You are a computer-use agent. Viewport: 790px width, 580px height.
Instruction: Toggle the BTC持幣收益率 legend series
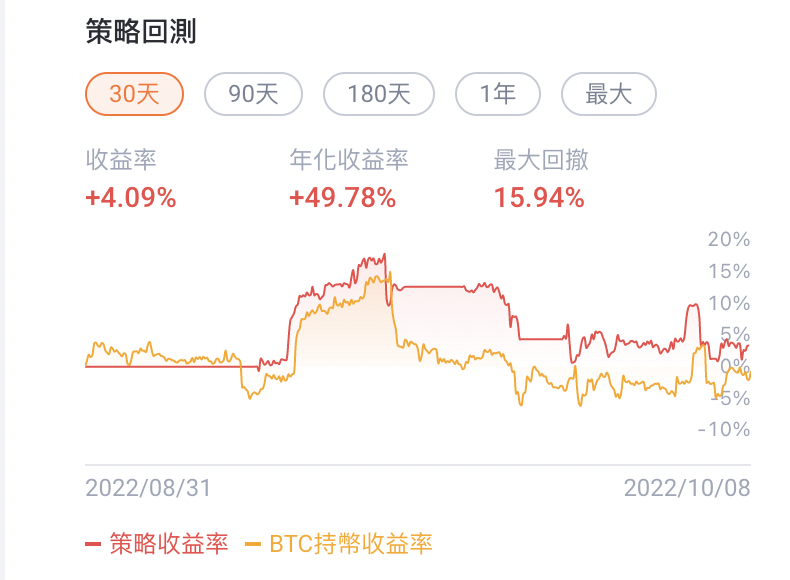click(339, 544)
